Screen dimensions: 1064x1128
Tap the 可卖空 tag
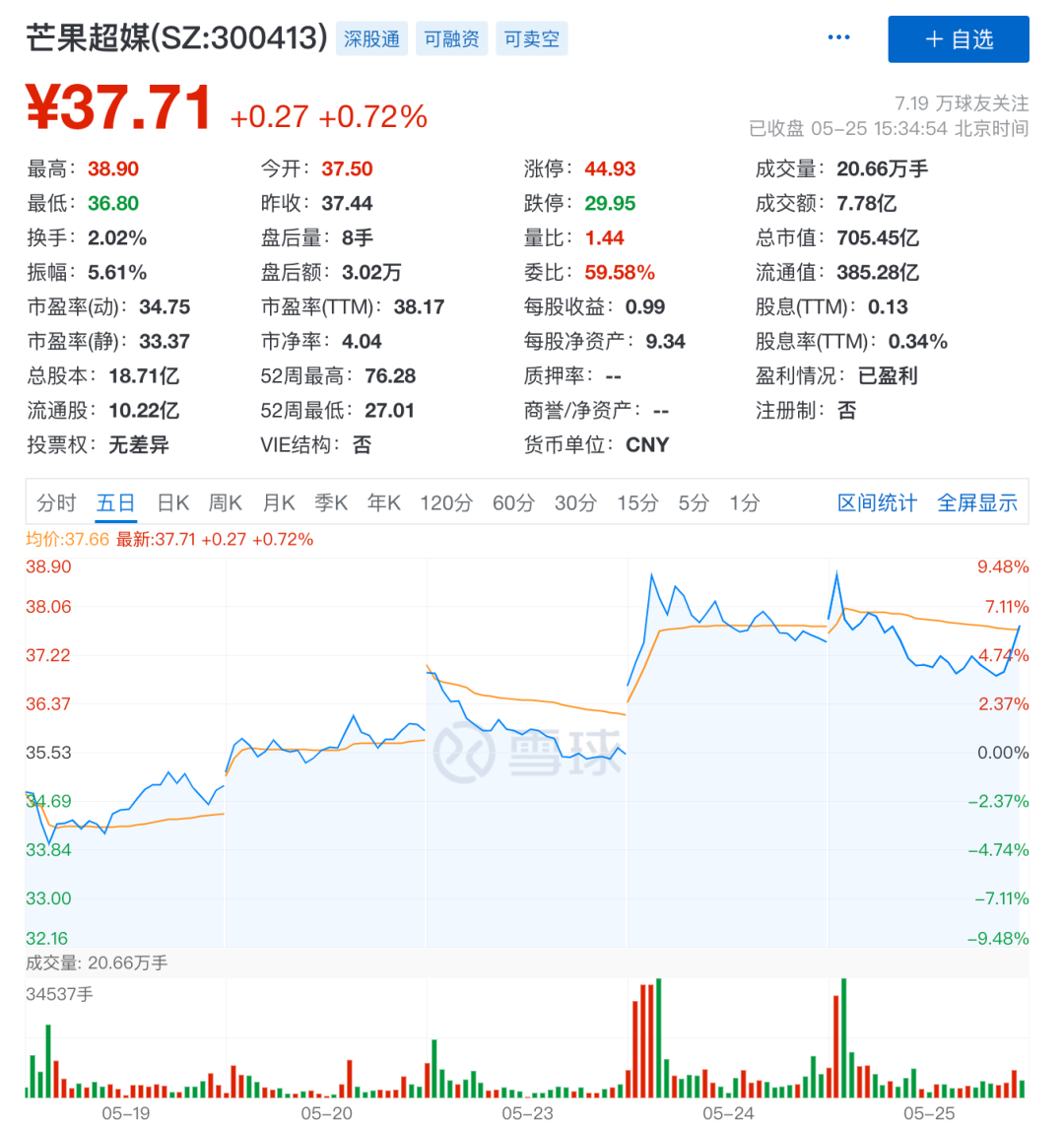[x=531, y=39]
